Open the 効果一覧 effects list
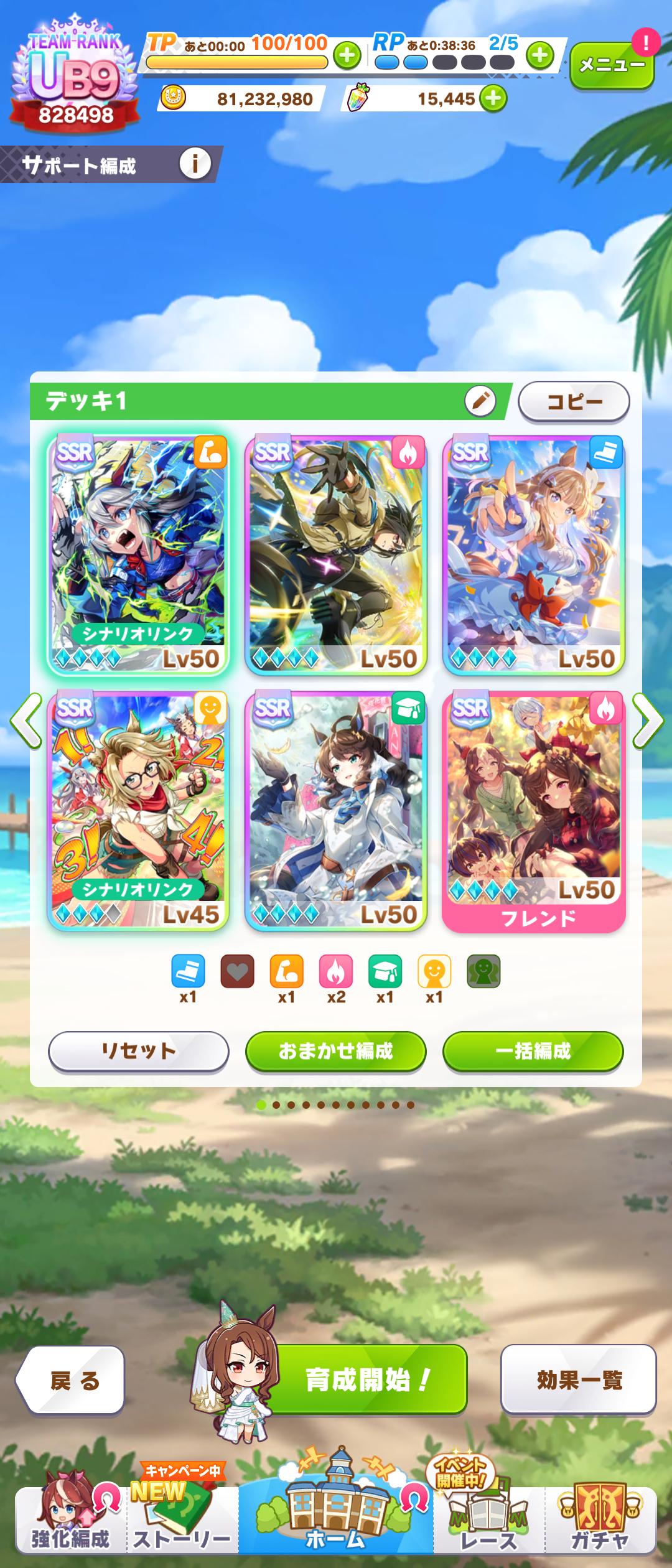Screen dimensions: 672x1568 tap(579, 1379)
